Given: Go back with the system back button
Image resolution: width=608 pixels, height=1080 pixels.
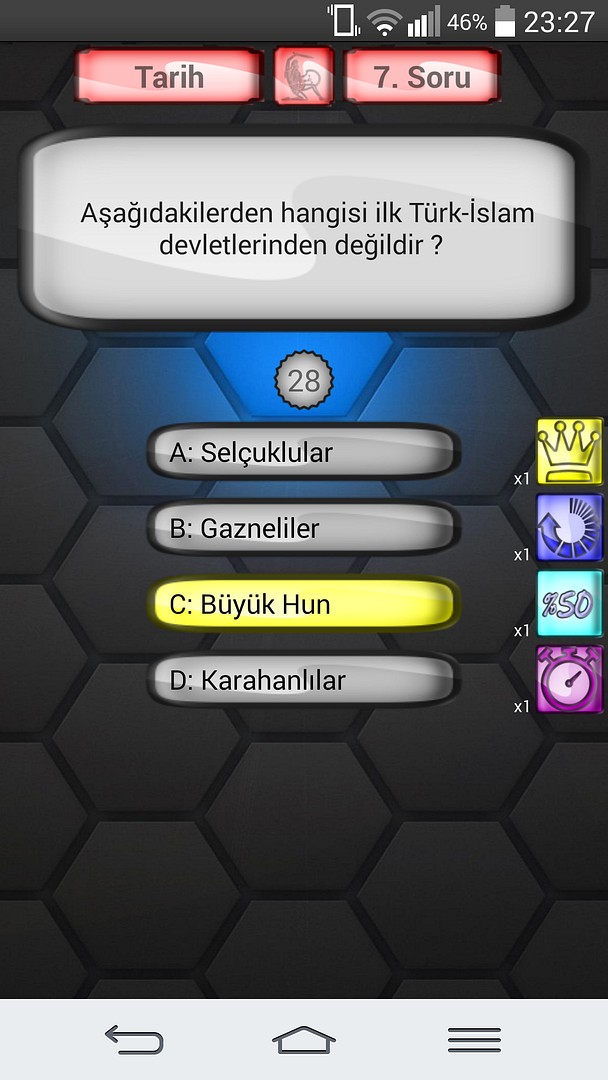Looking at the screenshot, I should pos(134,1040).
